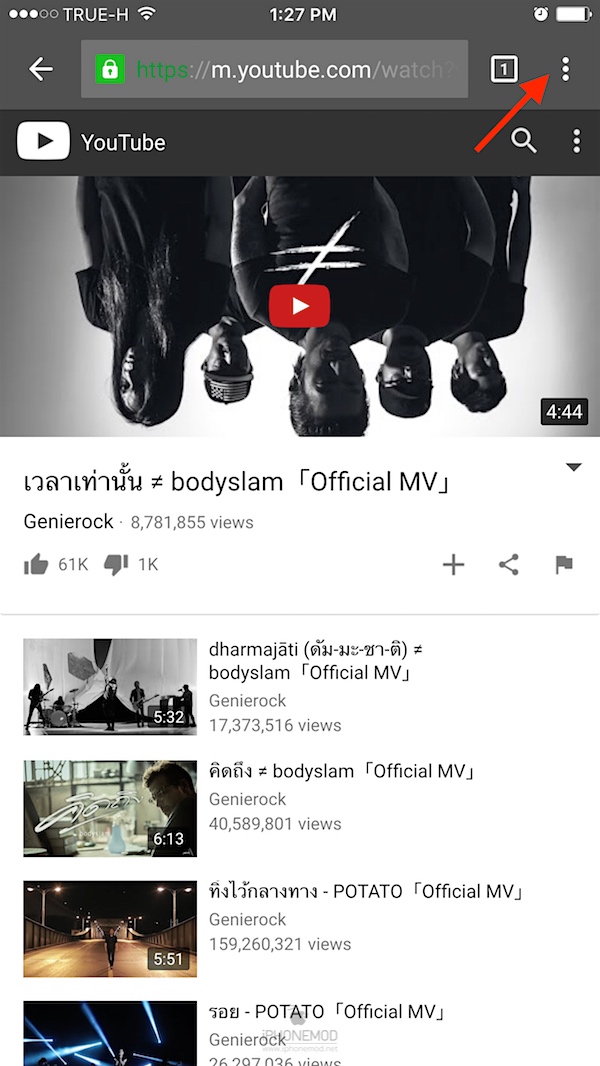Go back using the browser back arrow
600x1066 pixels.
41,69
